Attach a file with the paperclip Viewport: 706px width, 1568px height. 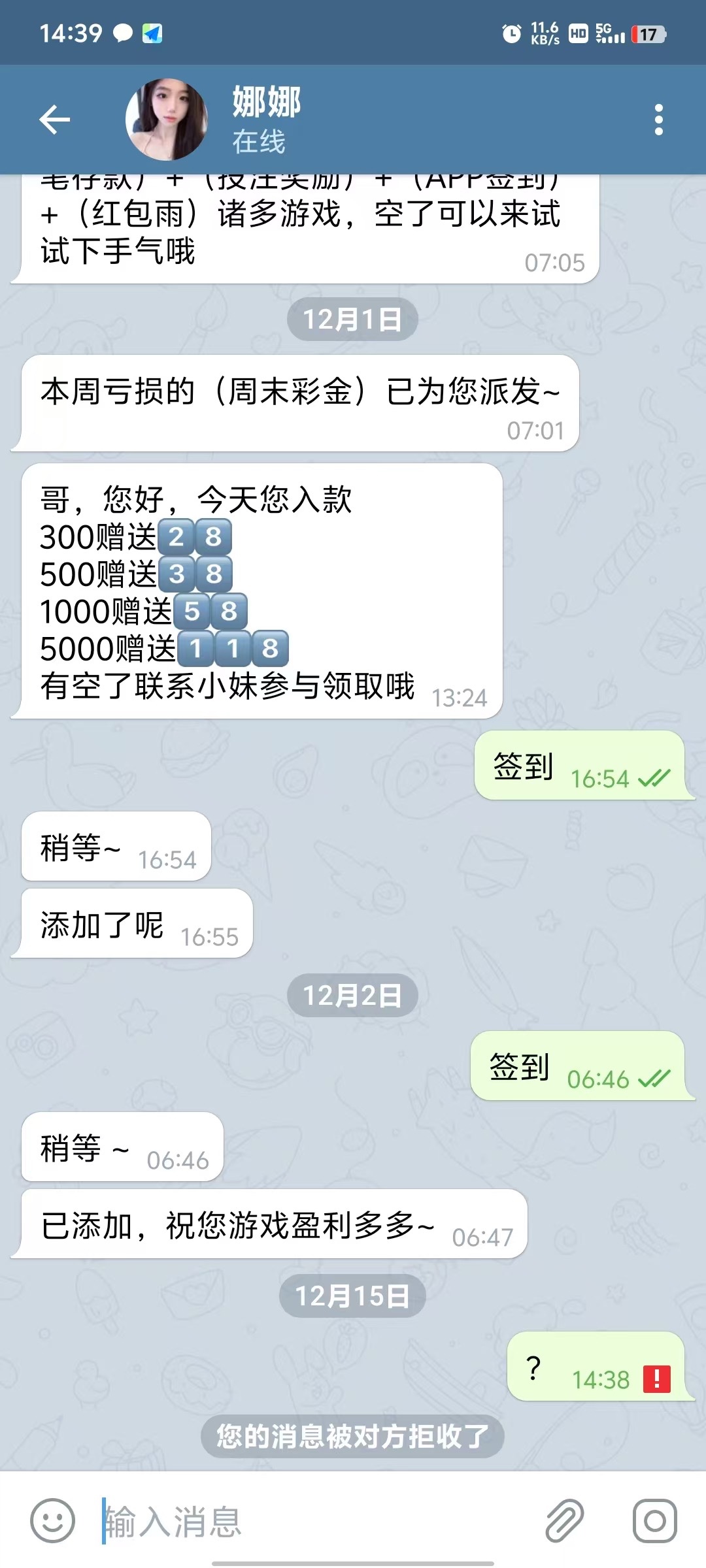[564, 1520]
